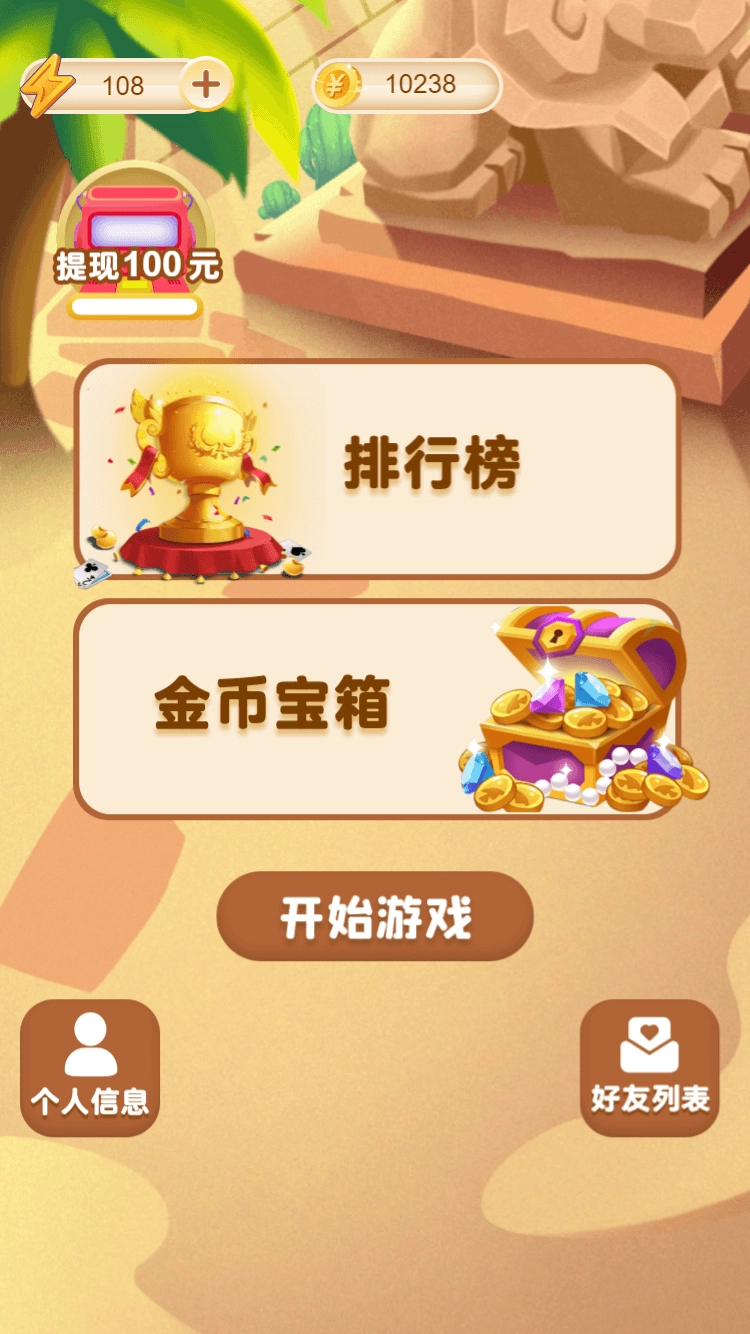Tap the lightning energy icon
Screen dimensions: 750x1334
(x=47, y=84)
